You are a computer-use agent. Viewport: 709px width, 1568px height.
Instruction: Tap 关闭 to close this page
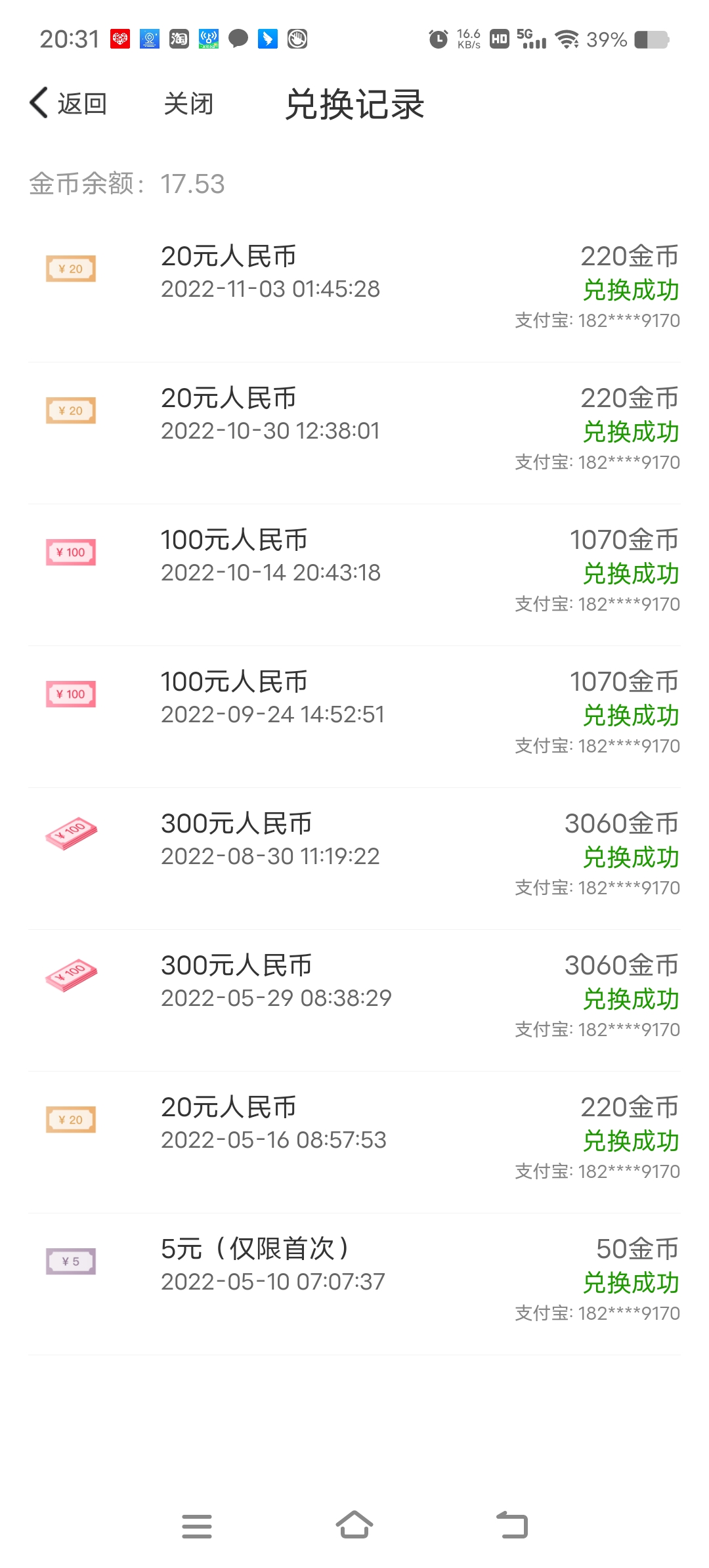click(x=188, y=104)
